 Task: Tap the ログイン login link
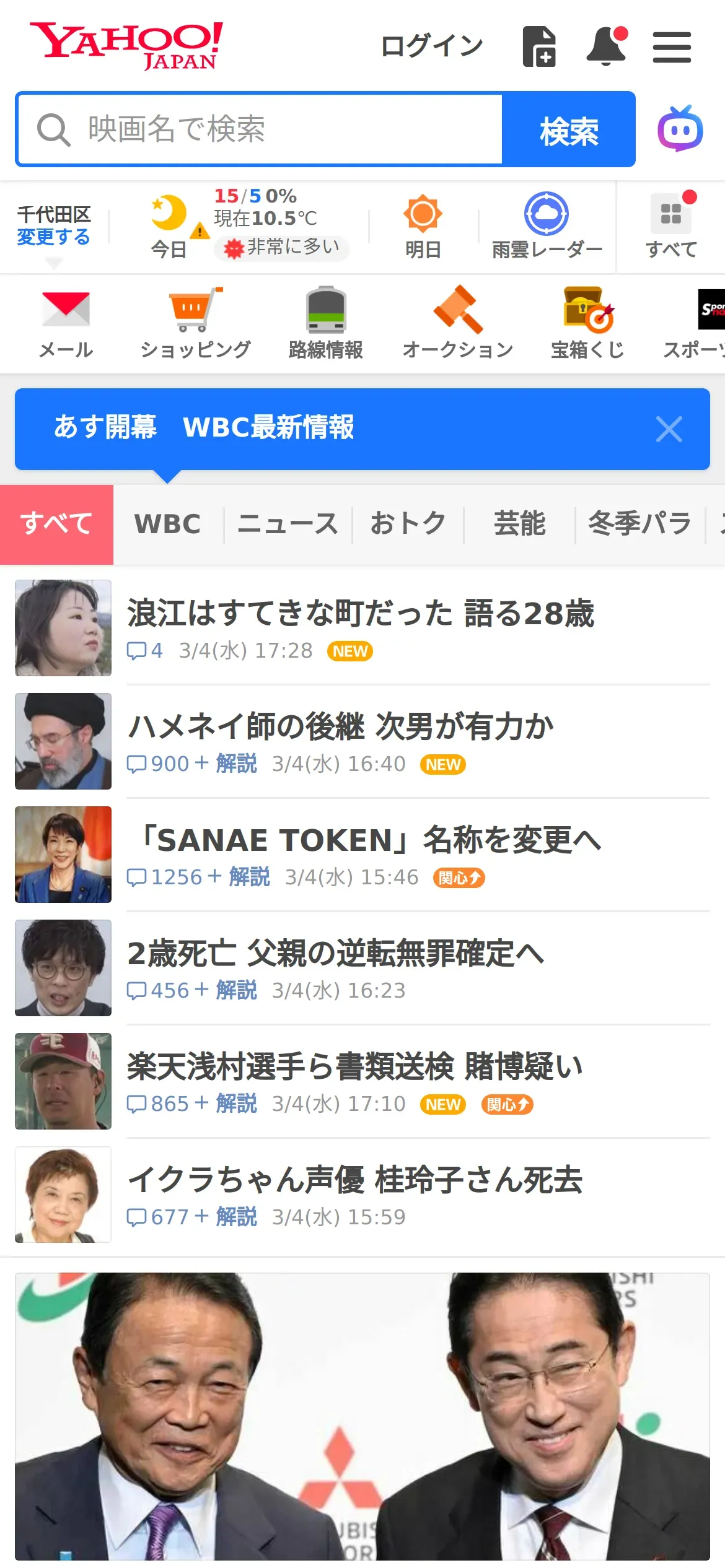431,46
